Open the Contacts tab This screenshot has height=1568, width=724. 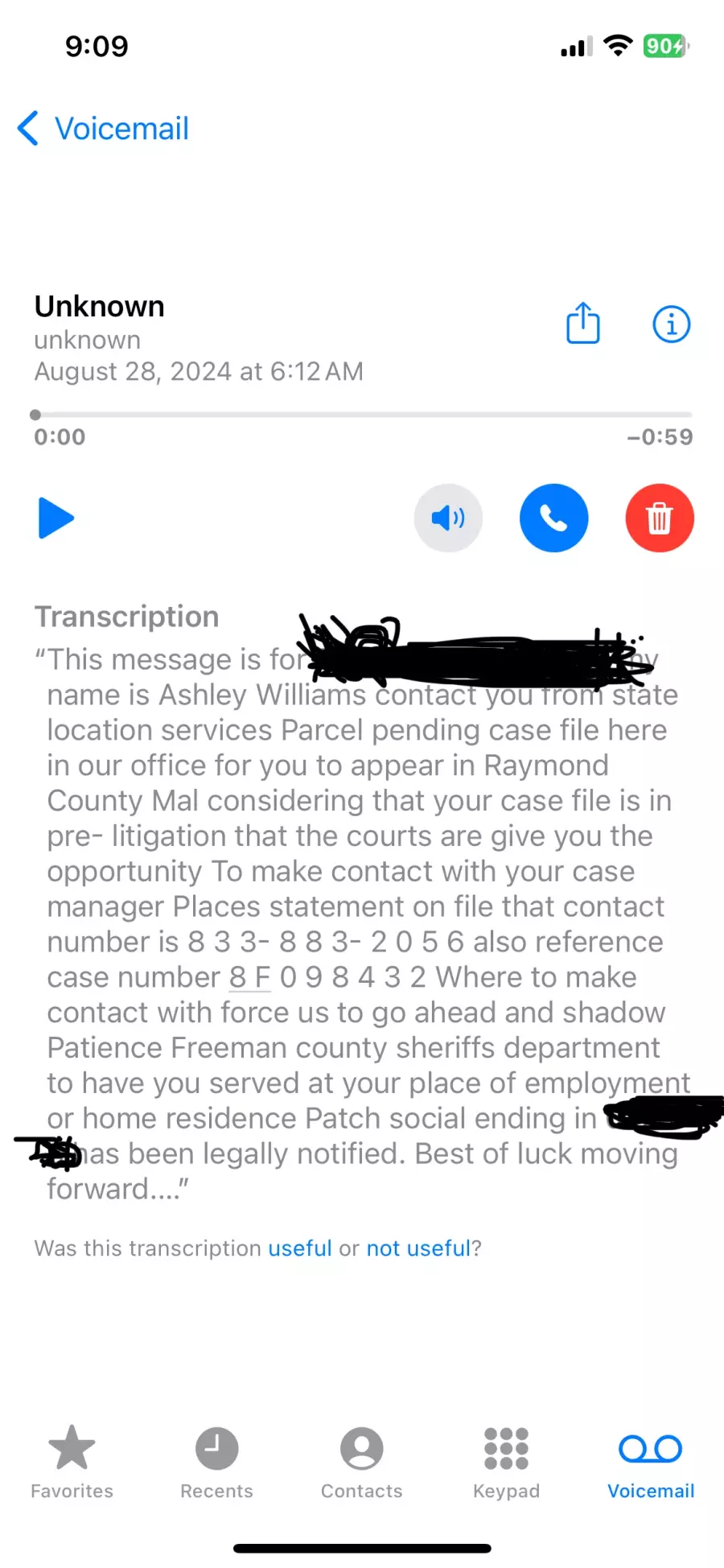tap(361, 1463)
